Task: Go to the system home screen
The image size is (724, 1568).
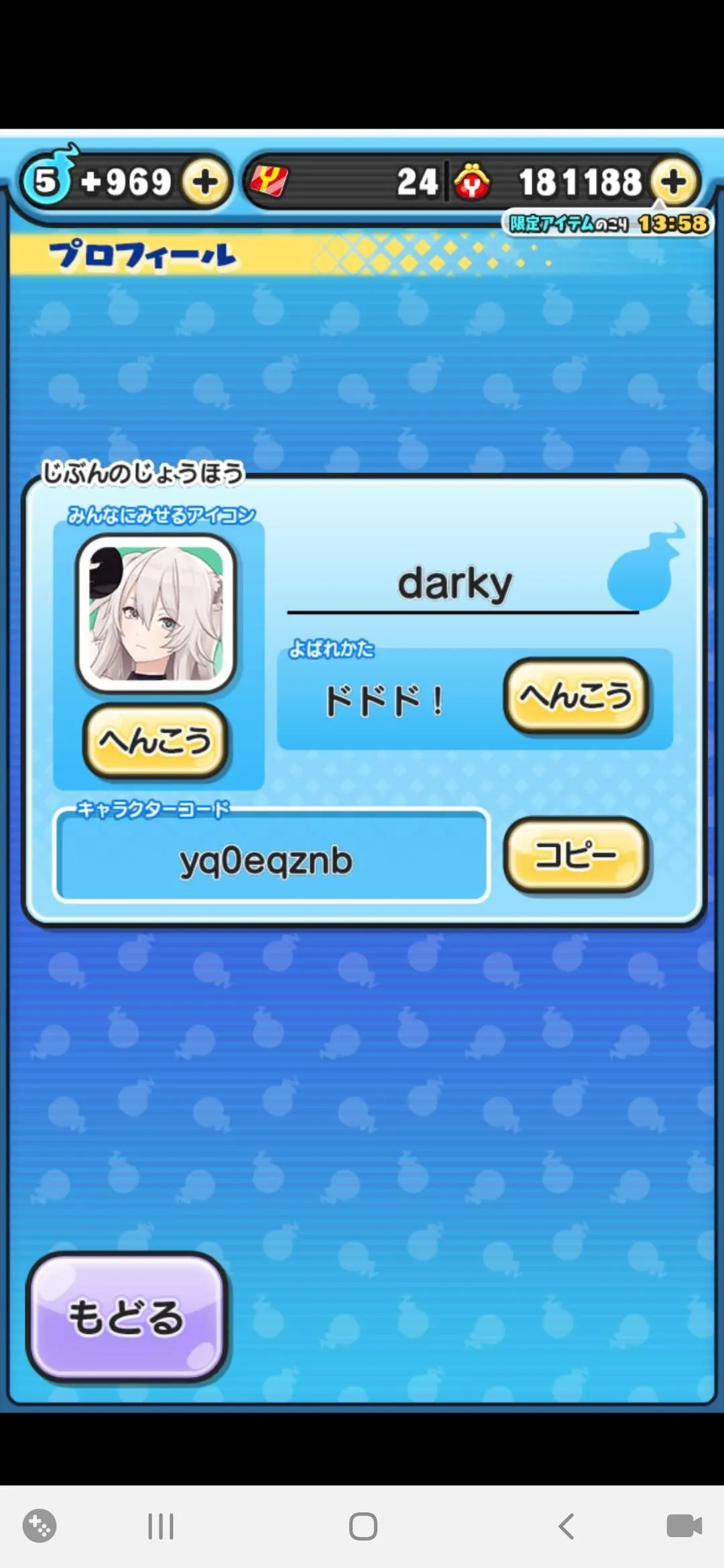Action: (363, 1526)
